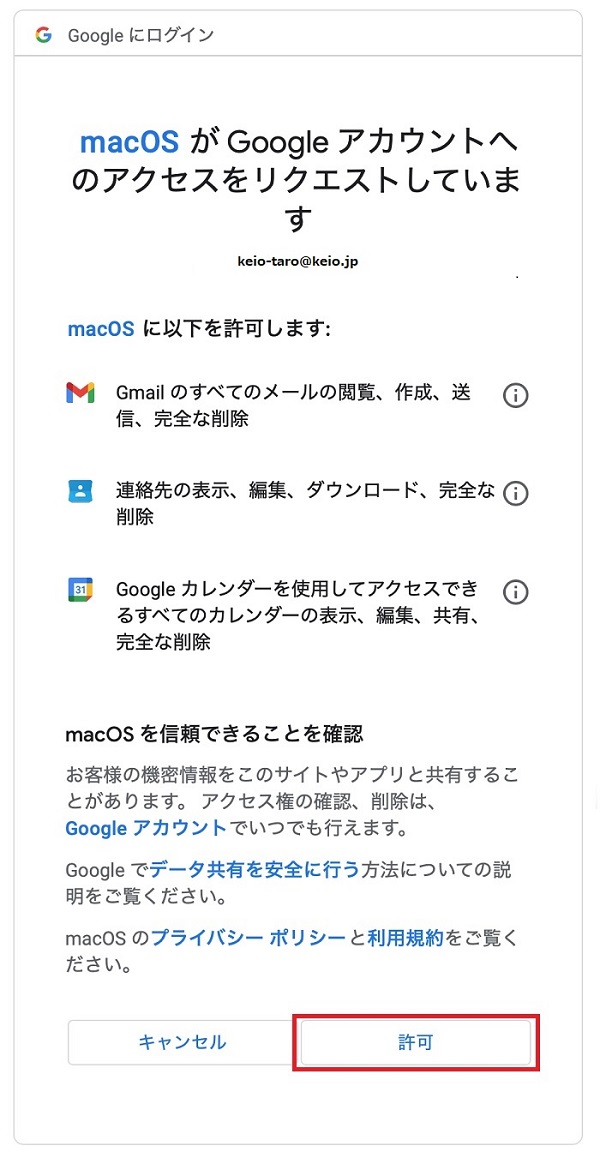This screenshot has height=1164, width=600.
Task: Open info icon for Google Calendar permission
Action: (x=515, y=591)
